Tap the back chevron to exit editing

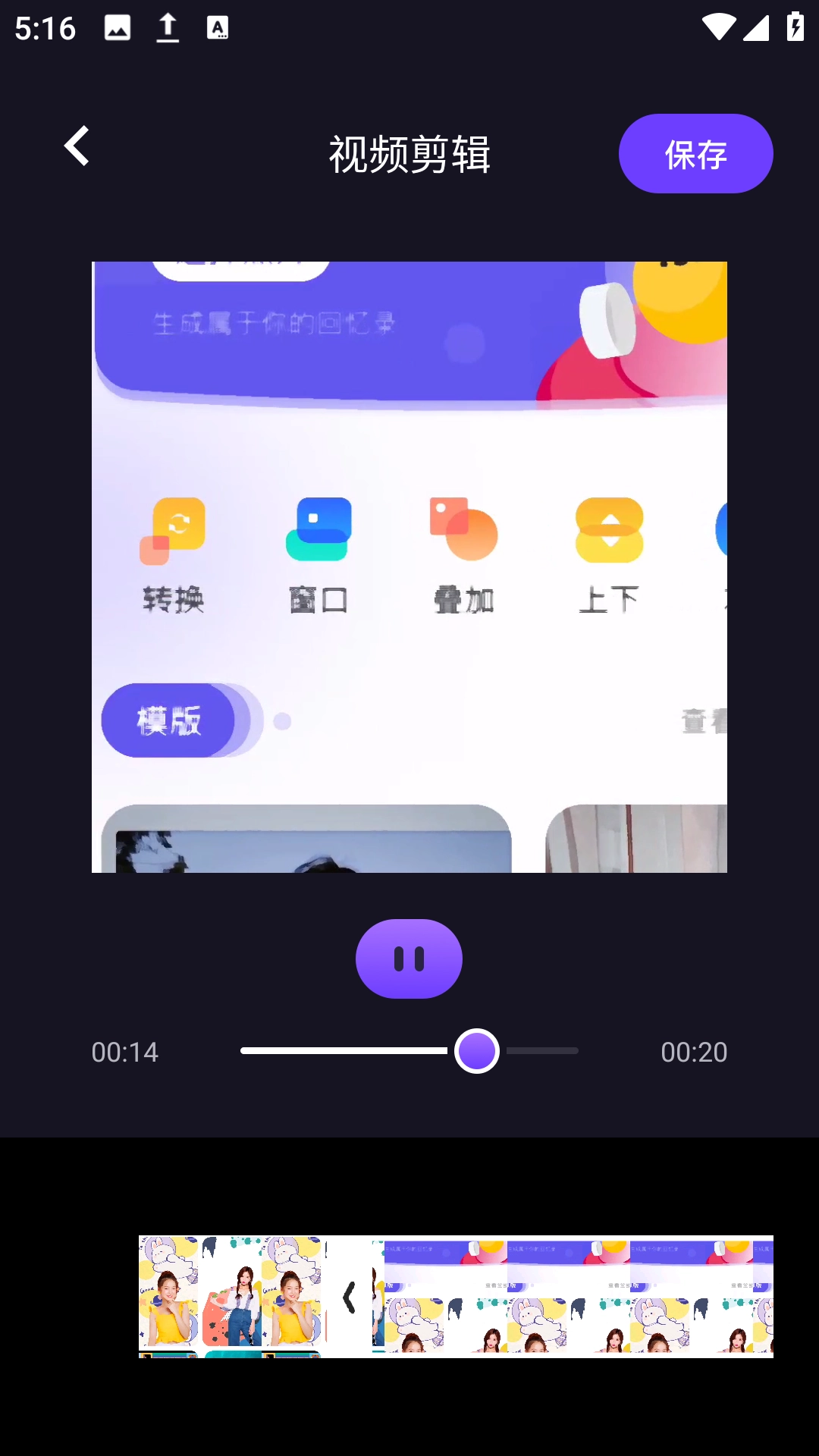coord(76,146)
